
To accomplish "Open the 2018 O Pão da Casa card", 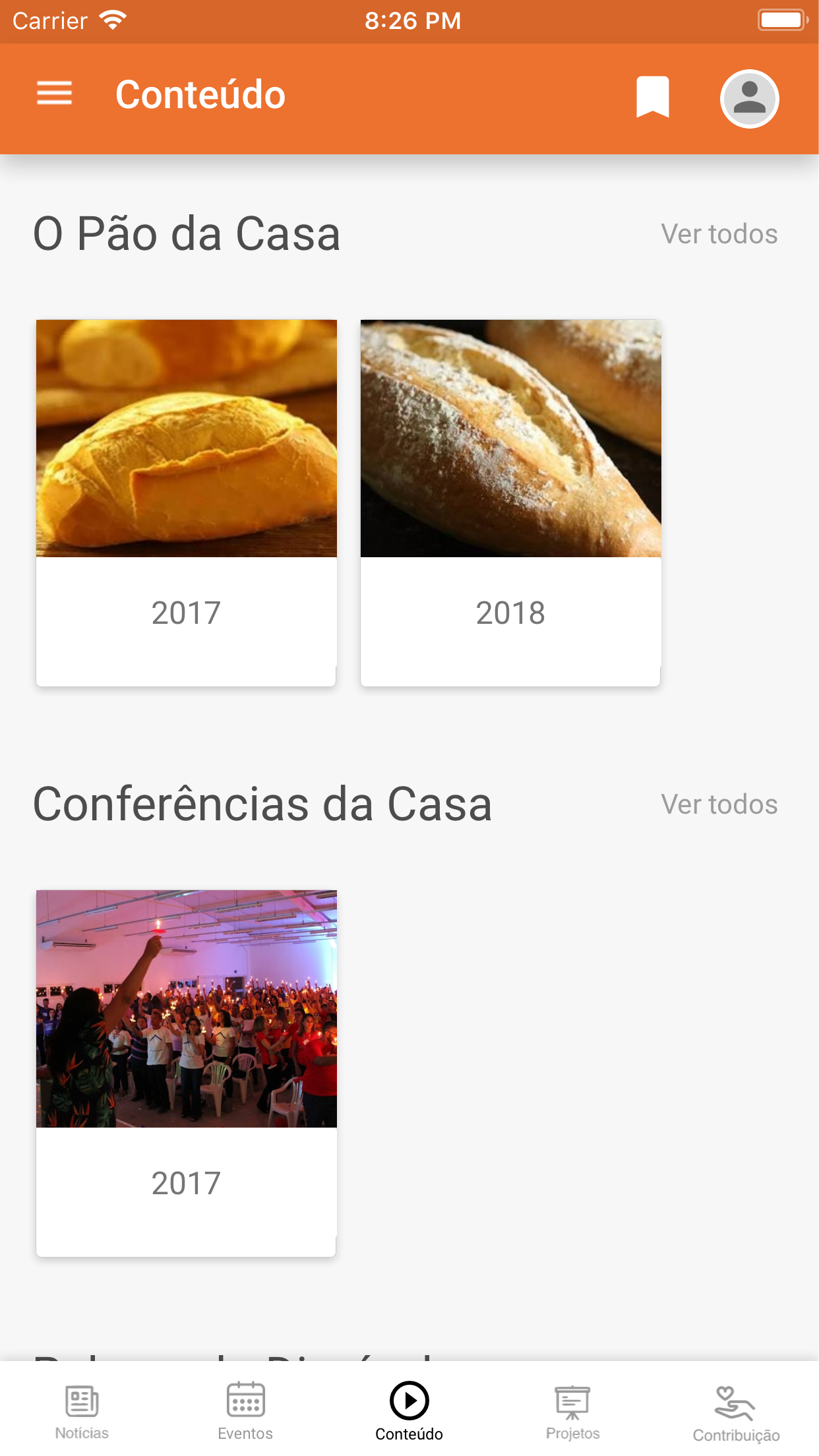I will pos(510,502).
